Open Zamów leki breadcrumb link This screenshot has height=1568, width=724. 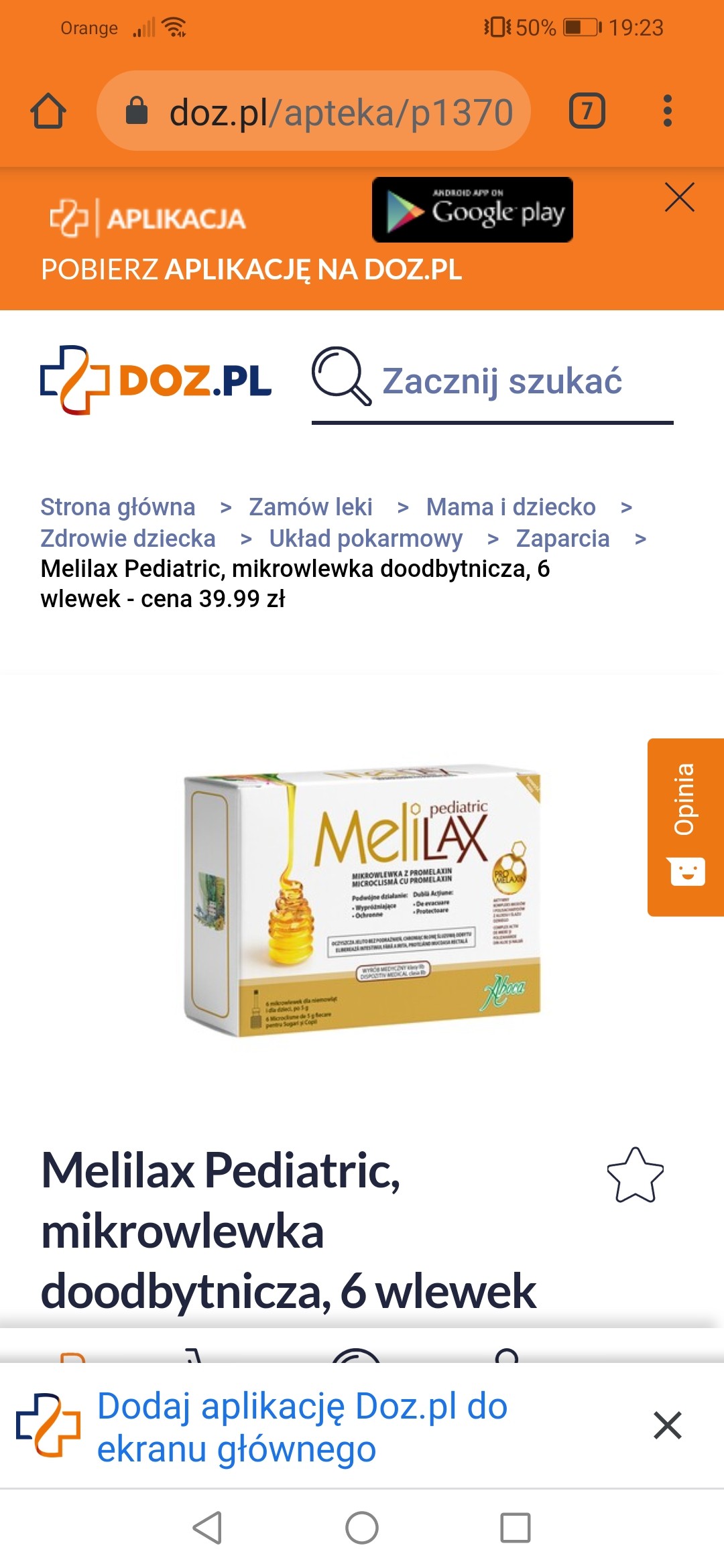click(310, 507)
